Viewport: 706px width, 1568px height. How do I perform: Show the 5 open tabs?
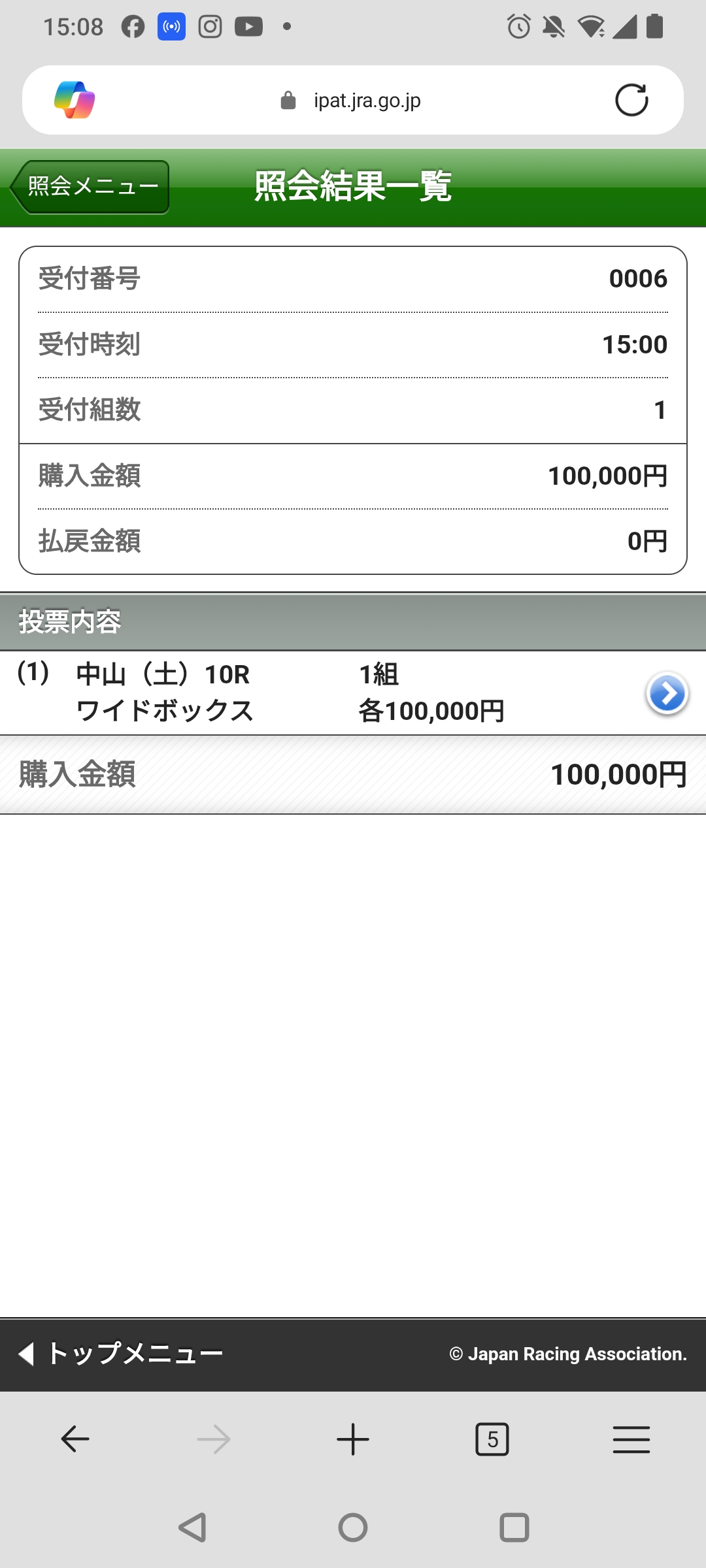click(x=492, y=1439)
